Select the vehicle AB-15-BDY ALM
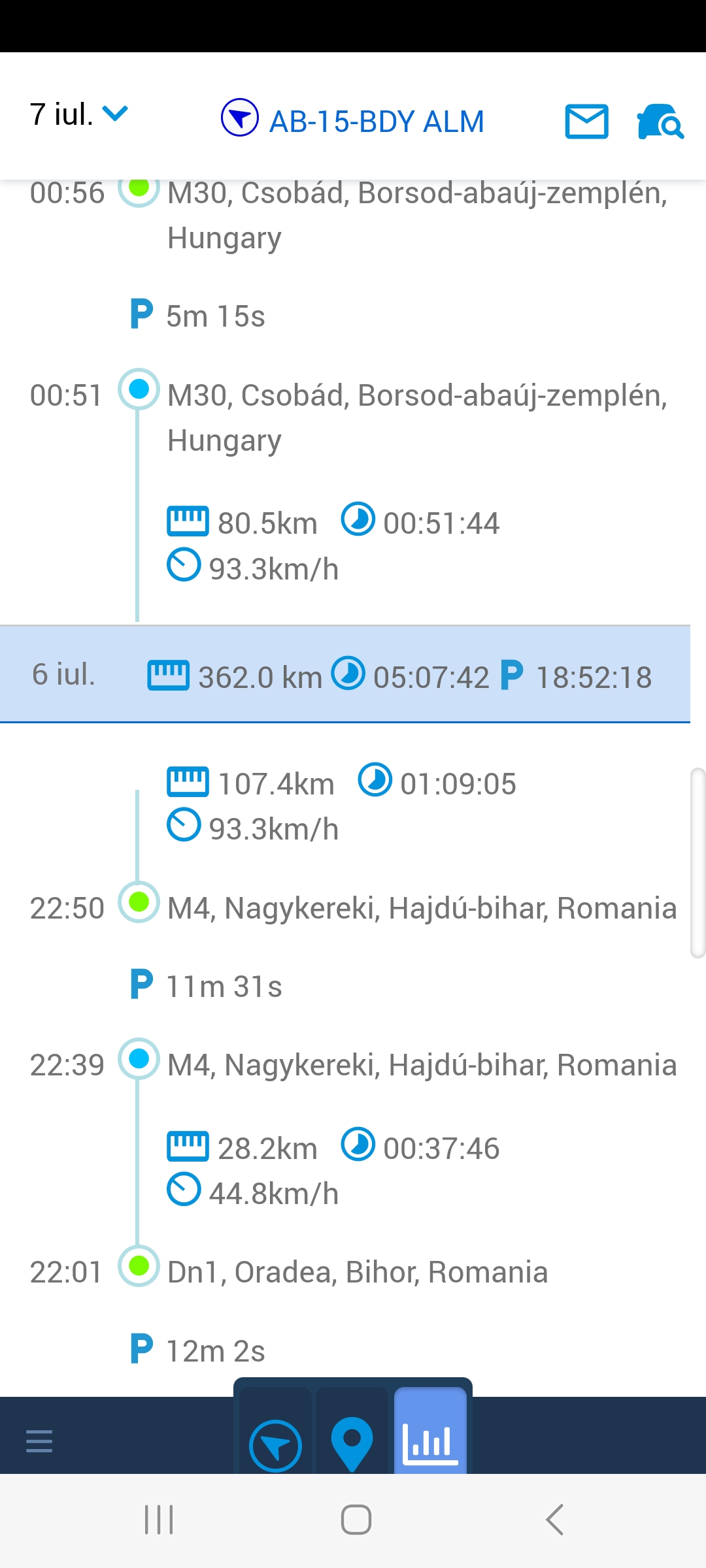 coord(353,121)
